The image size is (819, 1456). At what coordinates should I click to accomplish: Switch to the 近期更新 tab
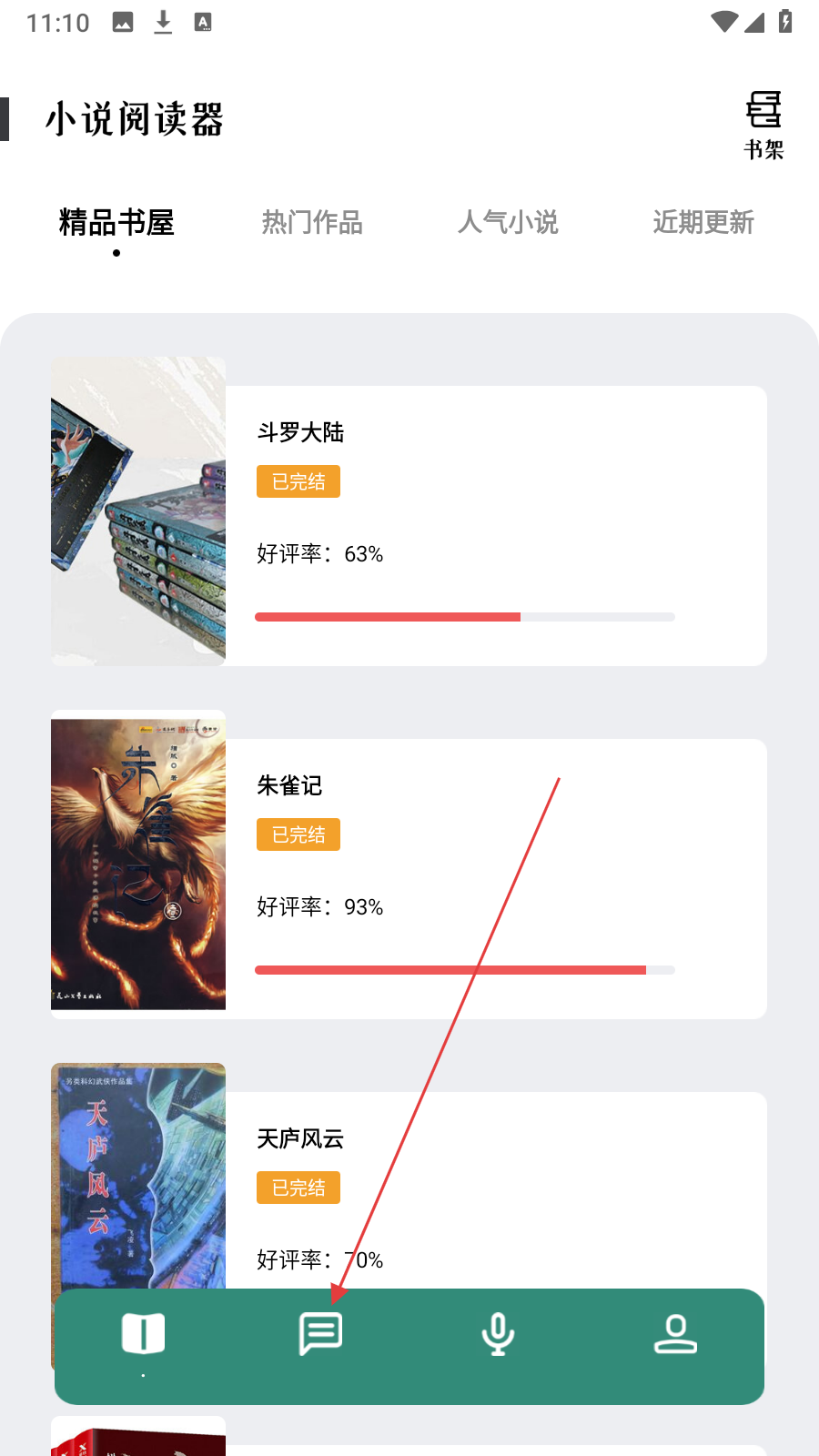pos(703,223)
